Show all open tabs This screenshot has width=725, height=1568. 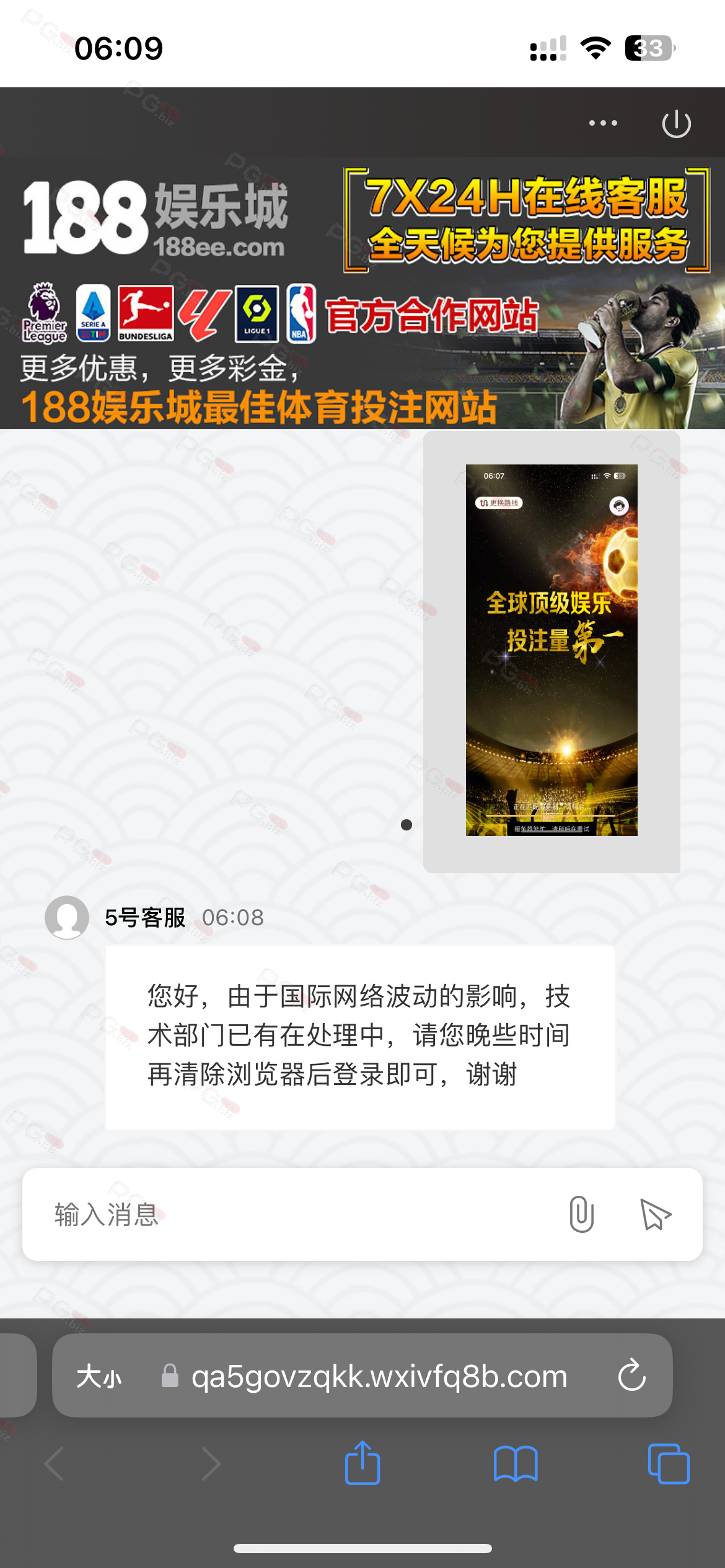pyautogui.click(x=669, y=1463)
